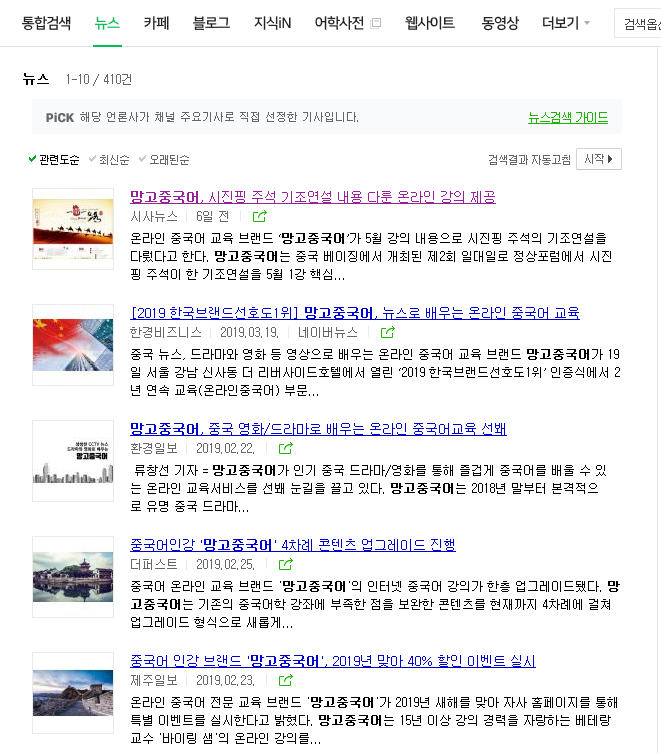Open the 40% 할인 이벤트 실시 article

332,661
